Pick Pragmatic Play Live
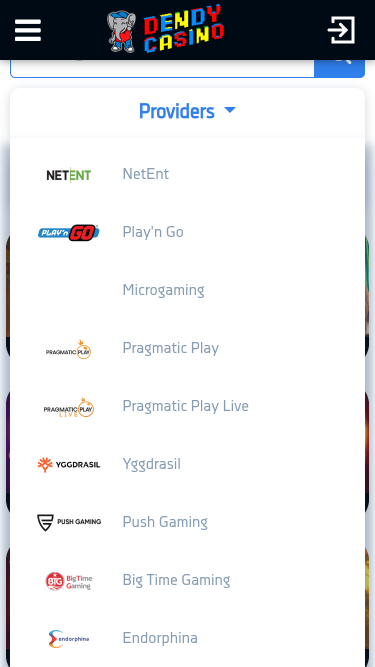Image resolution: width=375 pixels, height=667 pixels. click(x=188, y=406)
